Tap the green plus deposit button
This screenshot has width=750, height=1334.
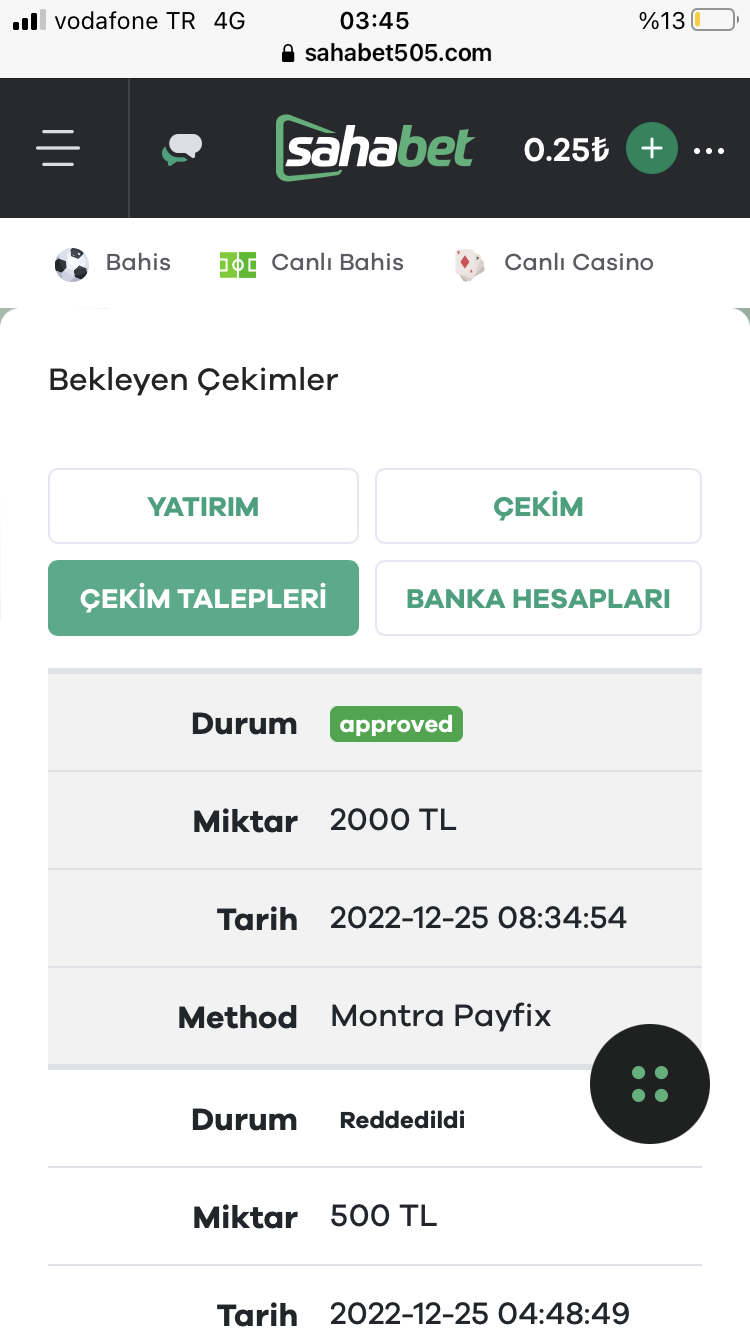(x=651, y=149)
